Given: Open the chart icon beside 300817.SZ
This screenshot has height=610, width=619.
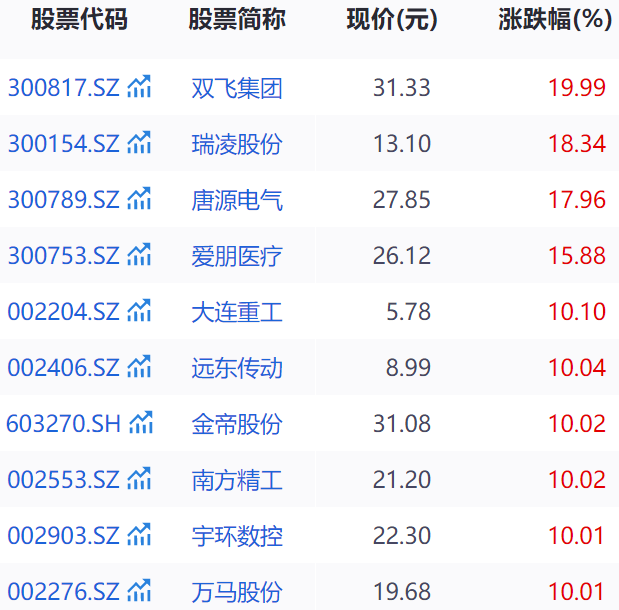Looking at the screenshot, I should (139, 87).
